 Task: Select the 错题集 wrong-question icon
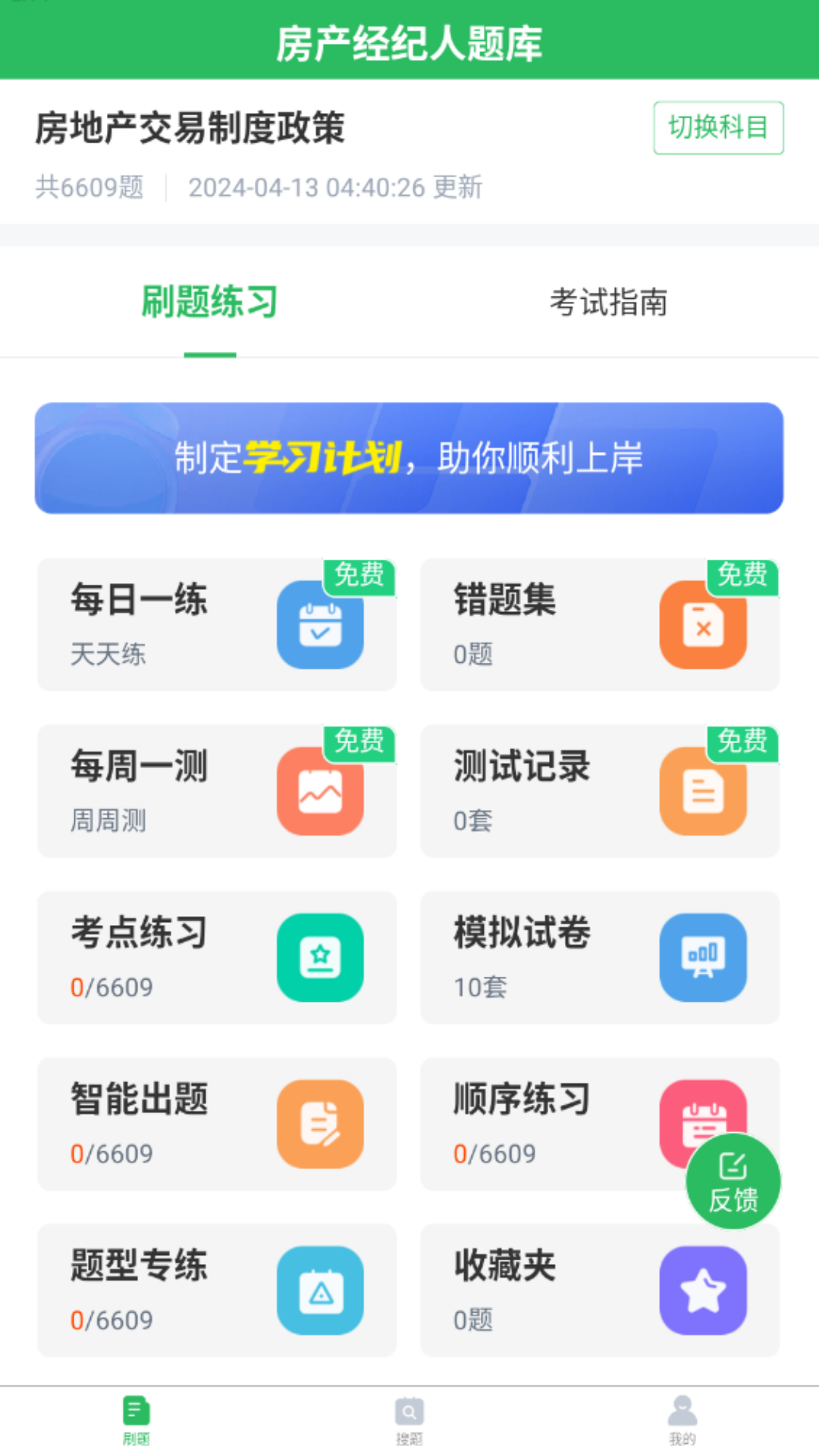click(x=703, y=625)
